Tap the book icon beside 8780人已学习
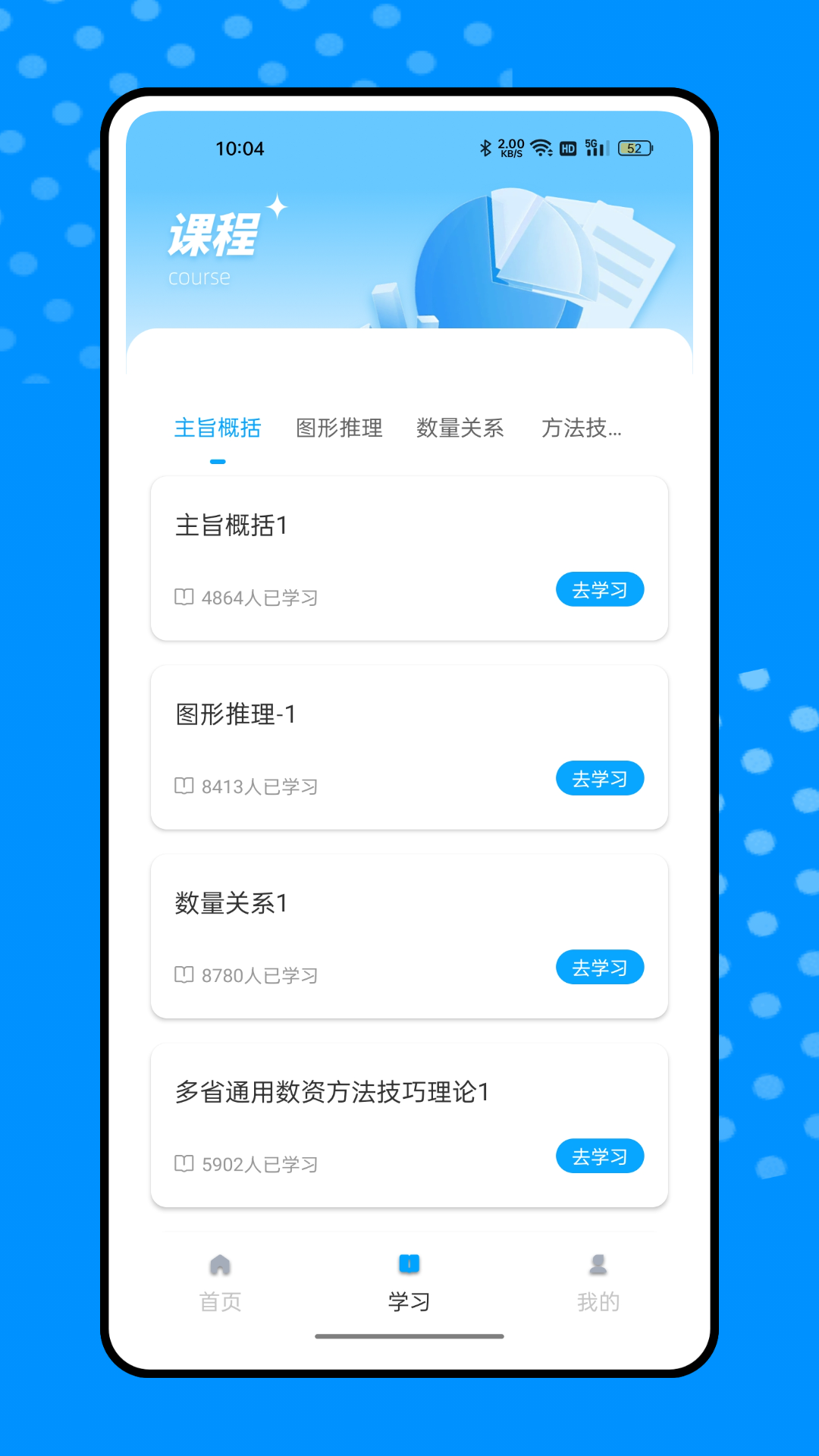The height and width of the screenshot is (1456, 819). [x=183, y=975]
